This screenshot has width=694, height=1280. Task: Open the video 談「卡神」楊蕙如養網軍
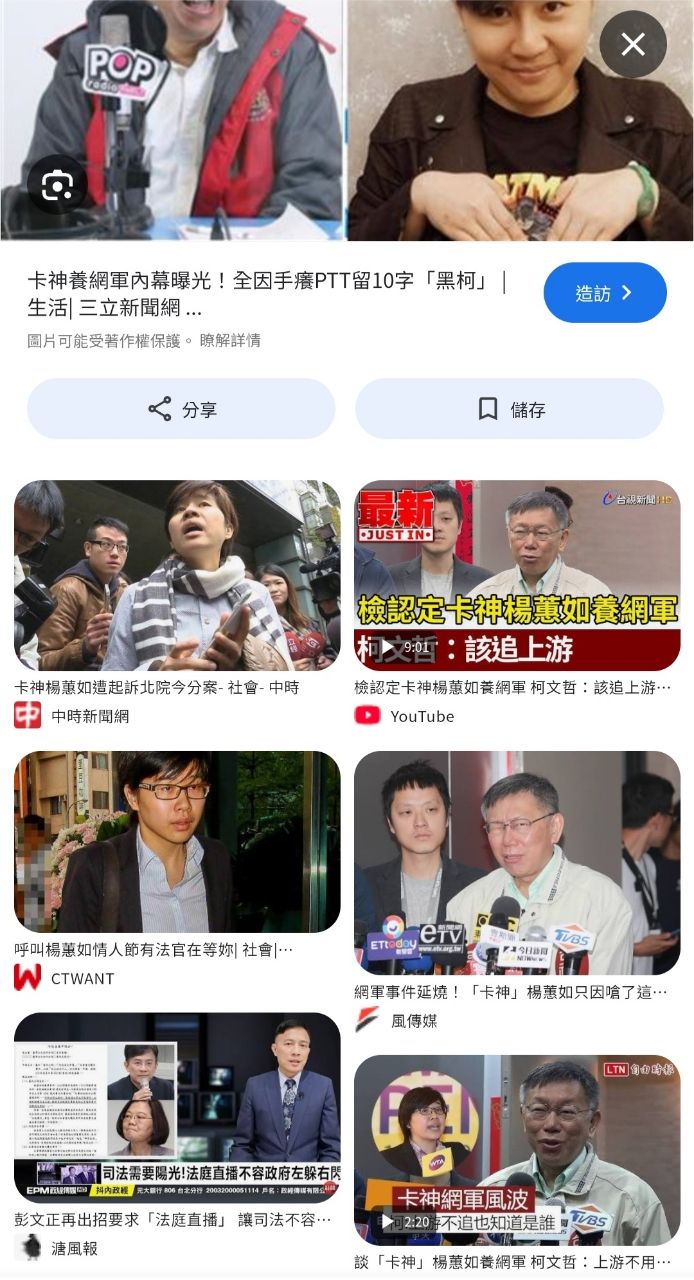tap(517, 1150)
